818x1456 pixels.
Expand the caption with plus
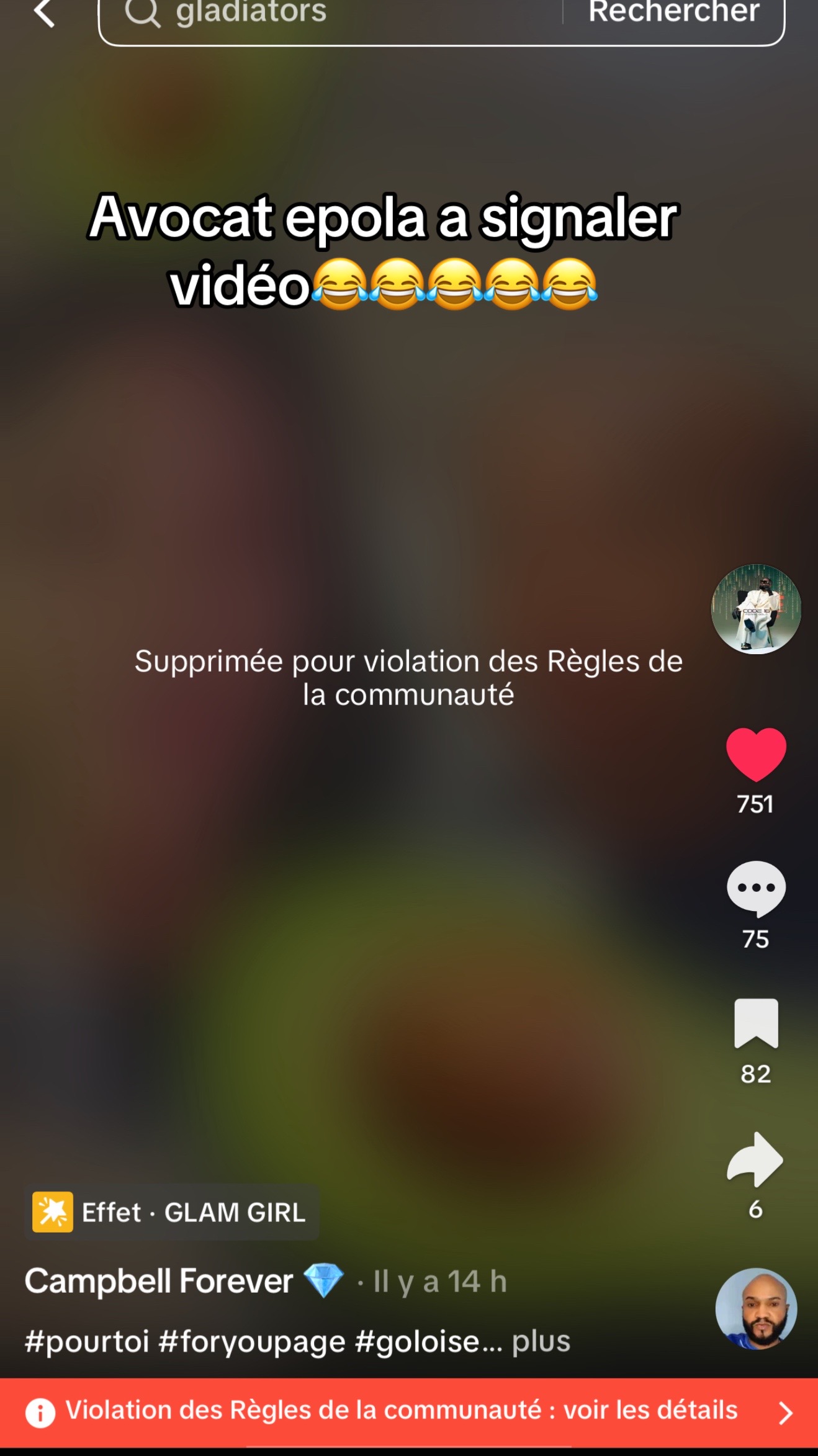tap(541, 1341)
